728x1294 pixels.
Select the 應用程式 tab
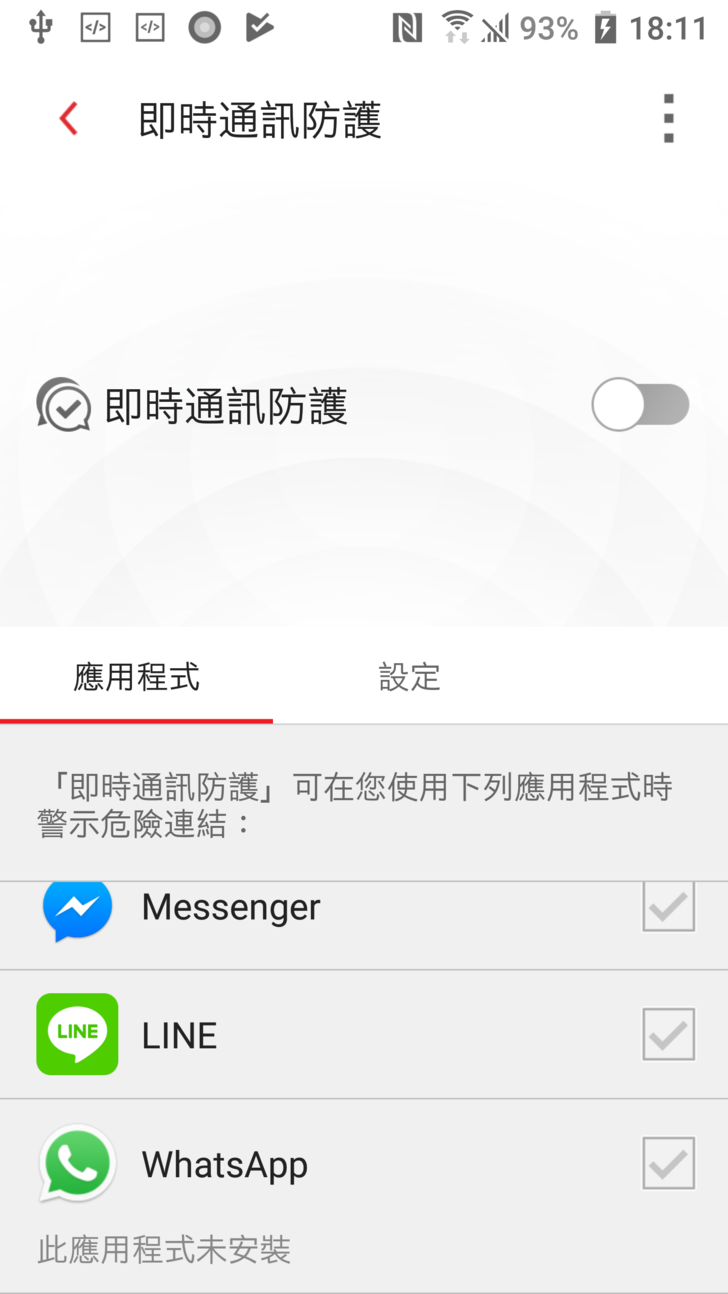(136, 677)
